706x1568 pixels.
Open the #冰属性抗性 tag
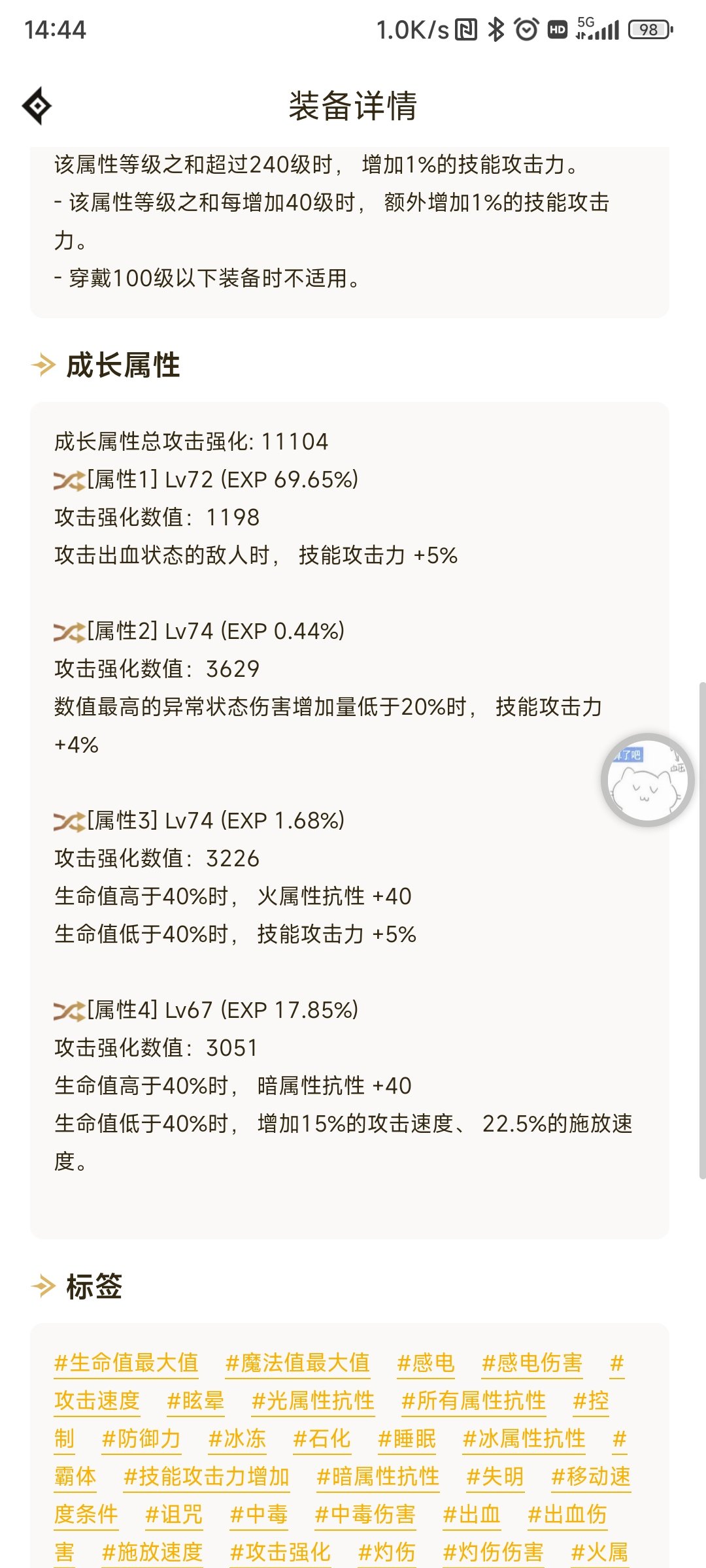(524, 1439)
